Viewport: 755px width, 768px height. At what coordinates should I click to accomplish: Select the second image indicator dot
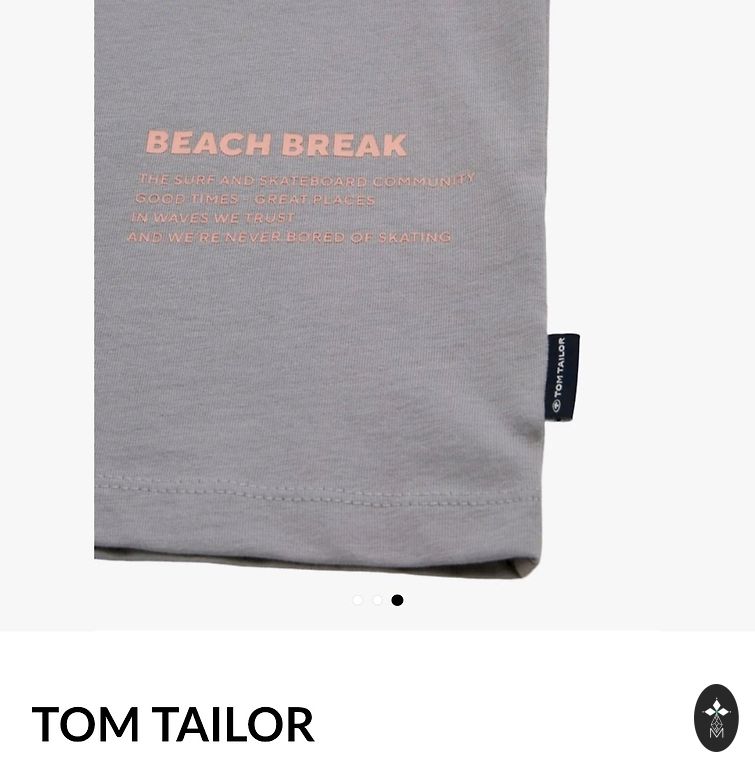coord(377,600)
